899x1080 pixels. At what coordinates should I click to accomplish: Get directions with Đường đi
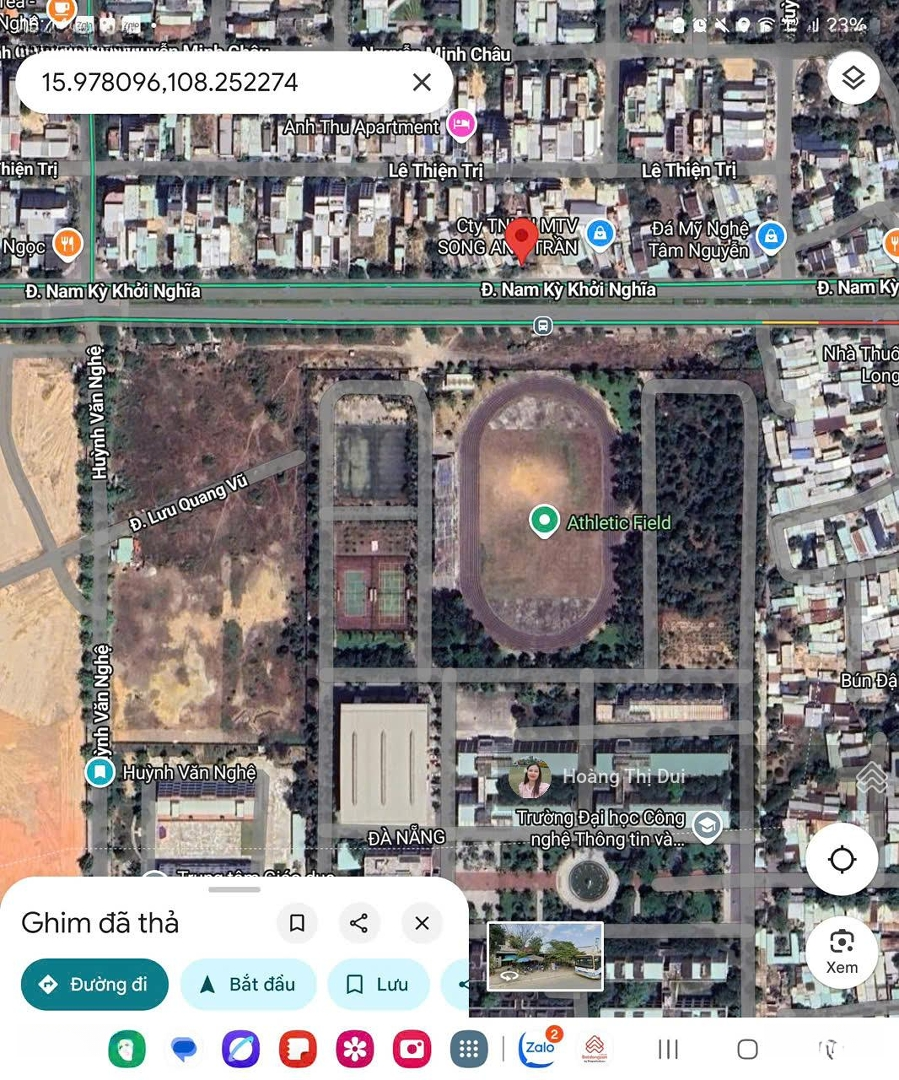[x=94, y=985]
